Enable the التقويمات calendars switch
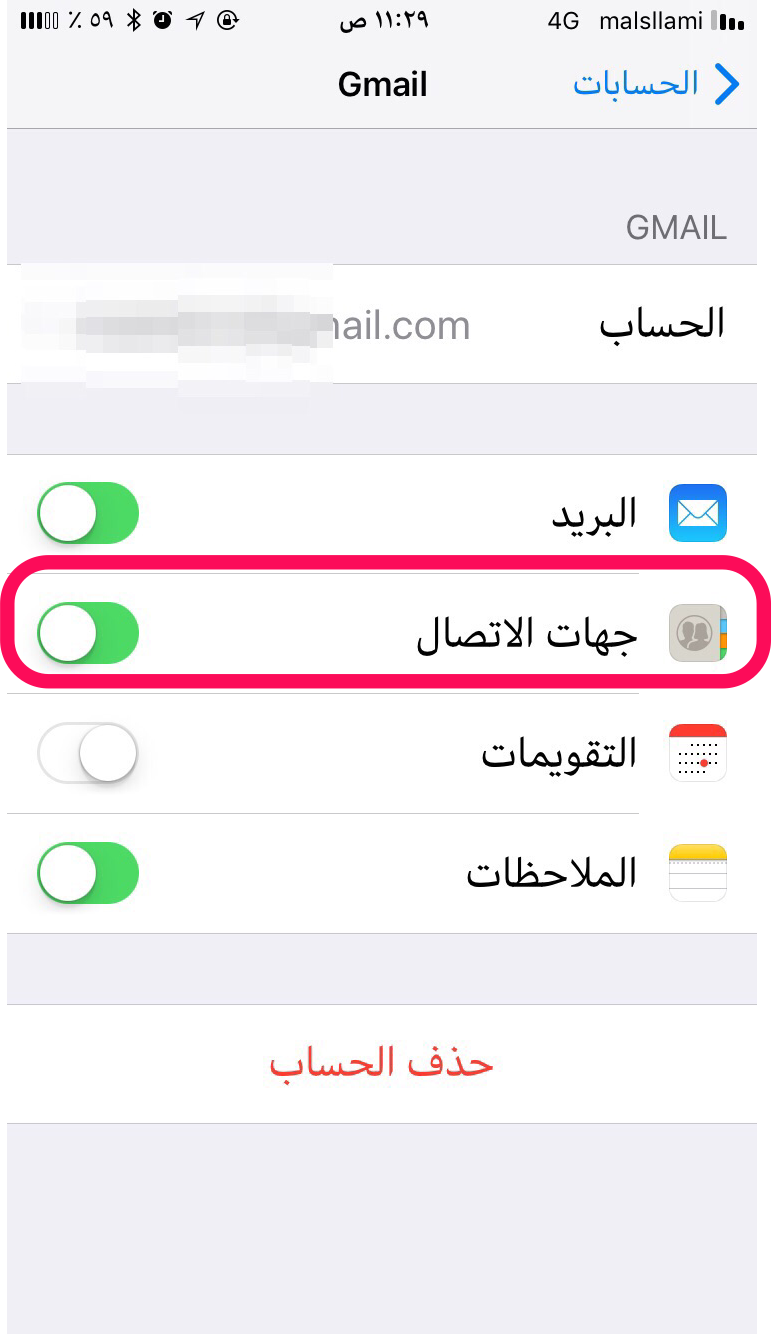Image resolution: width=772 pixels, height=1334 pixels. click(88, 753)
